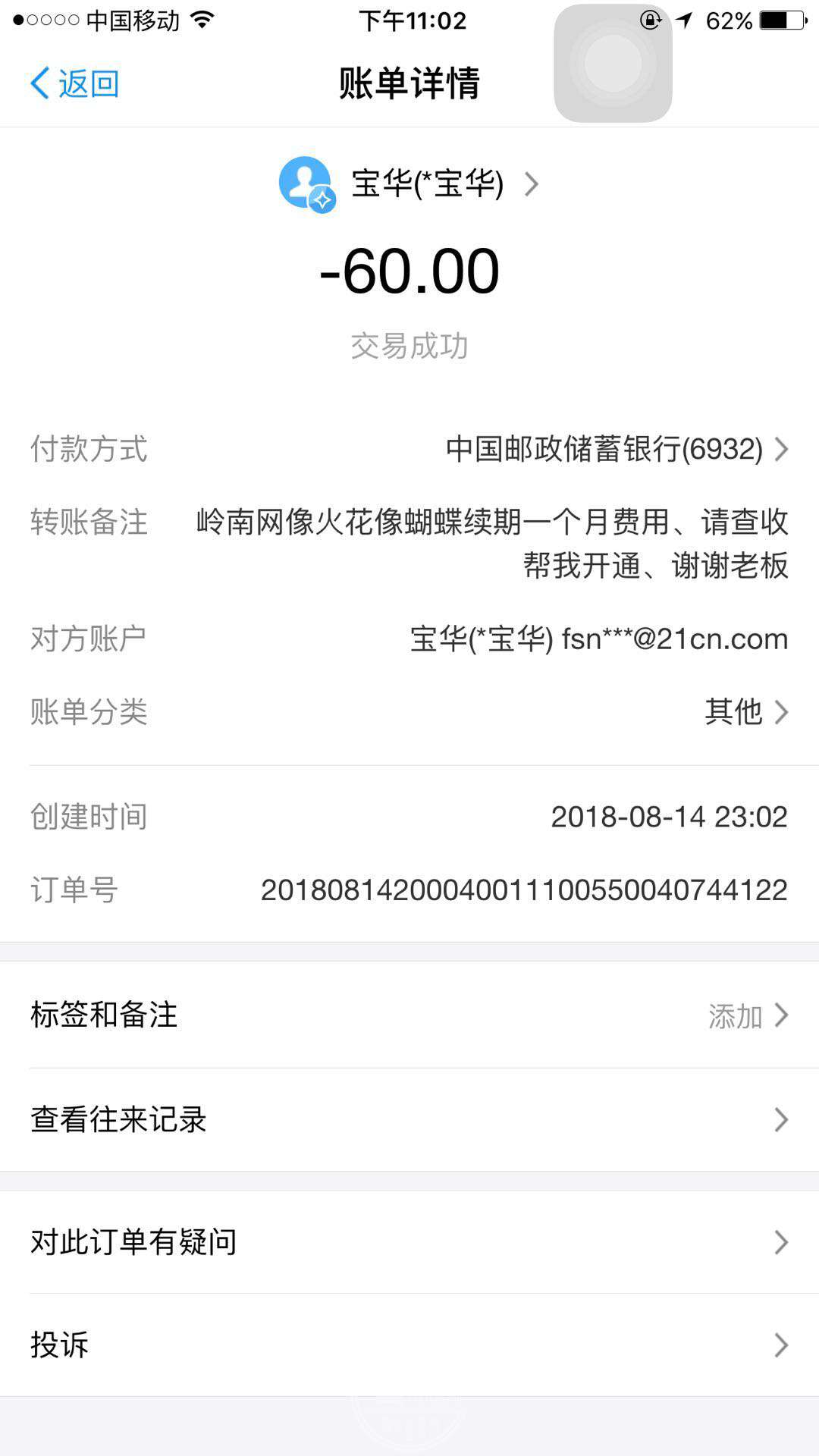File a complaint via 投诉
Viewport: 819px width, 1456px height.
click(409, 1345)
